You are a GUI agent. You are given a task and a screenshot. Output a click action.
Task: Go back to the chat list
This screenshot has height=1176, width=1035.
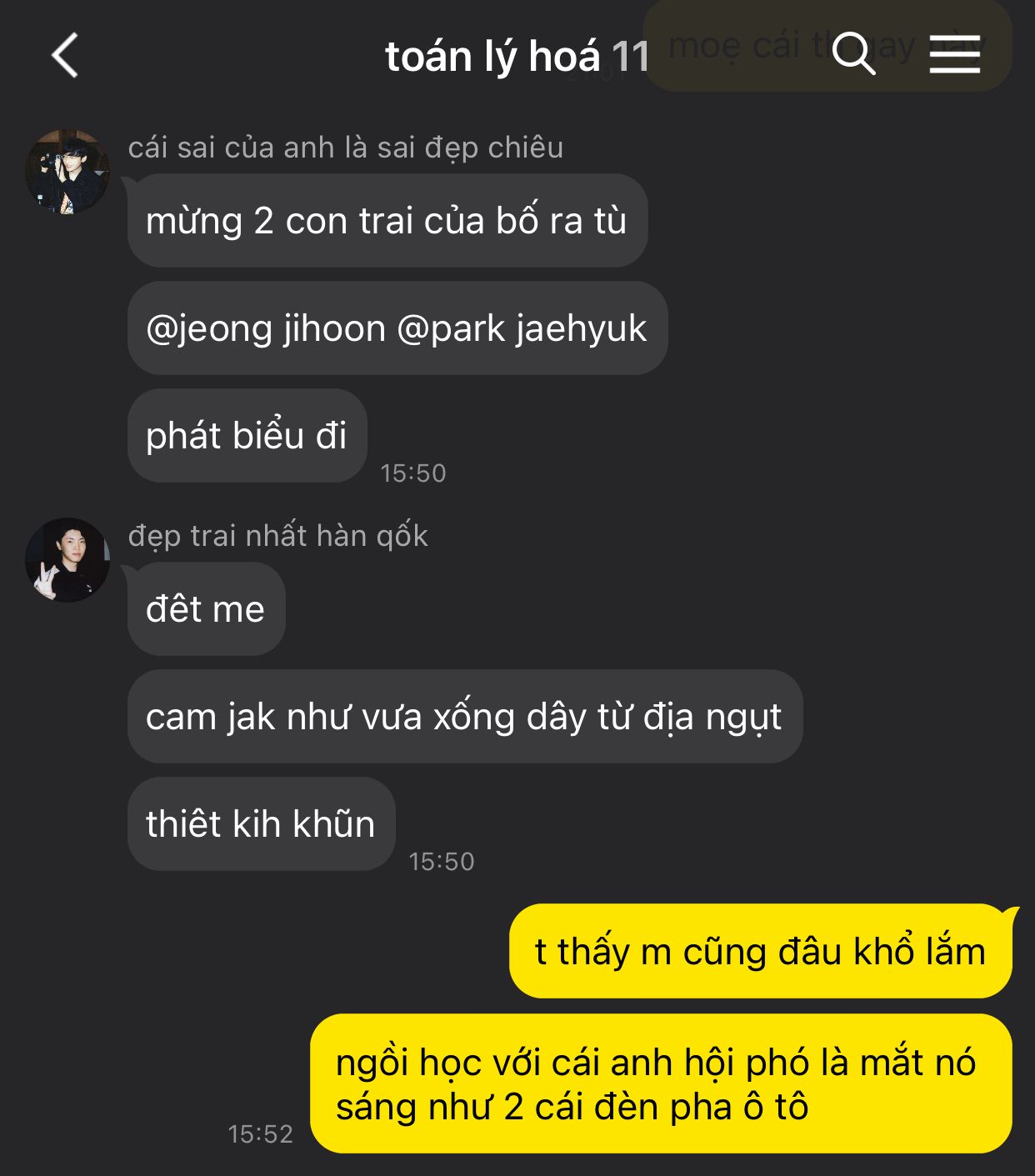[x=65, y=56]
